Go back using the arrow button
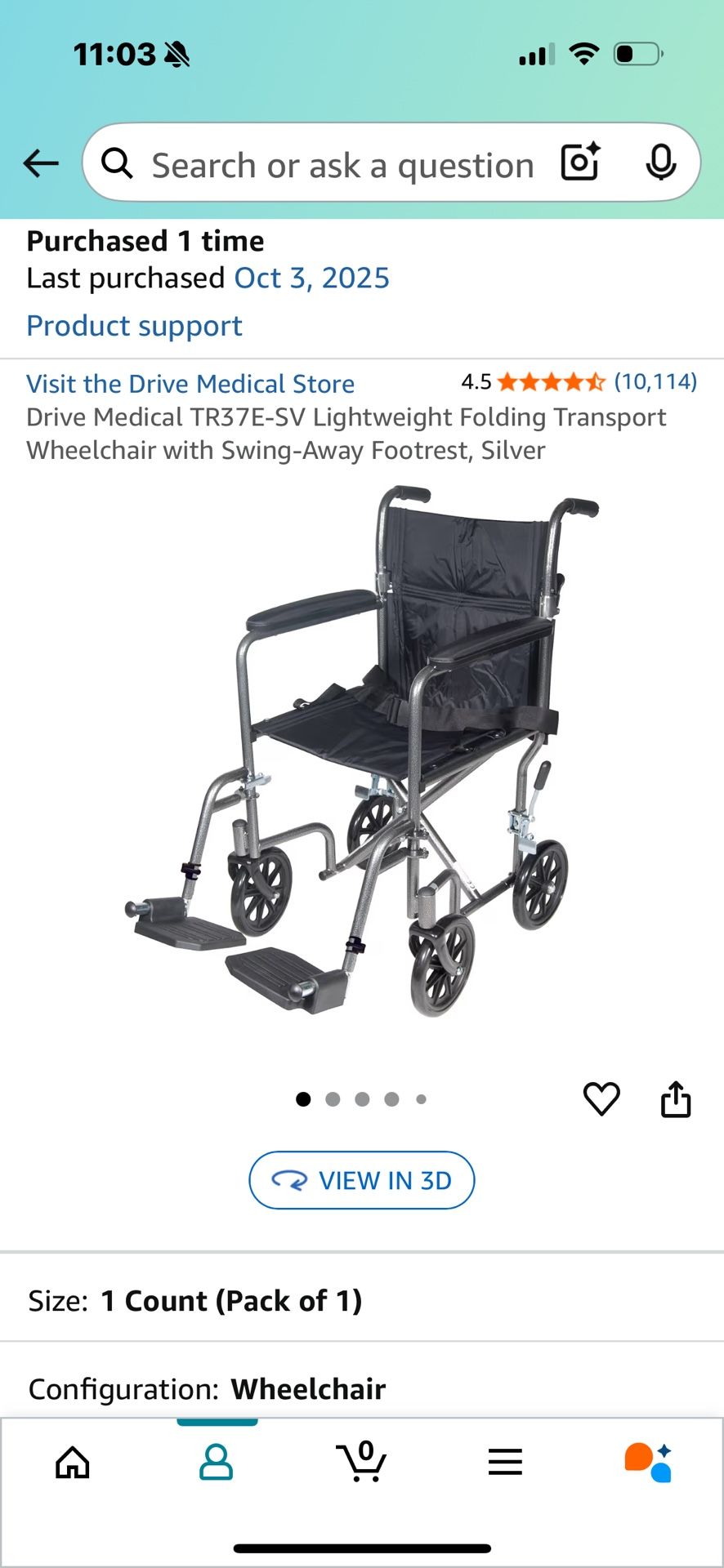 click(40, 163)
